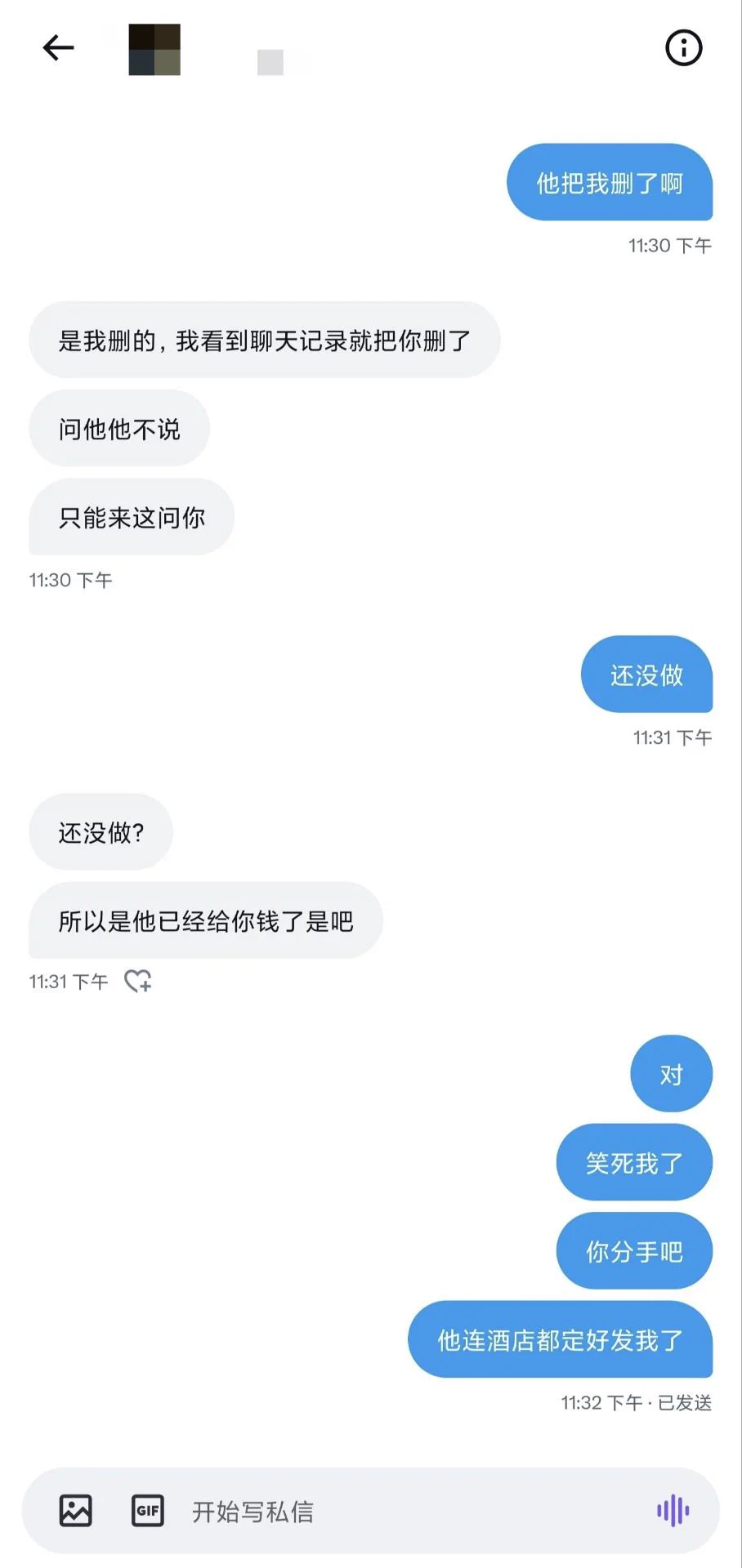
Task: Attach a photo with the image icon
Action: click(75, 1510)
